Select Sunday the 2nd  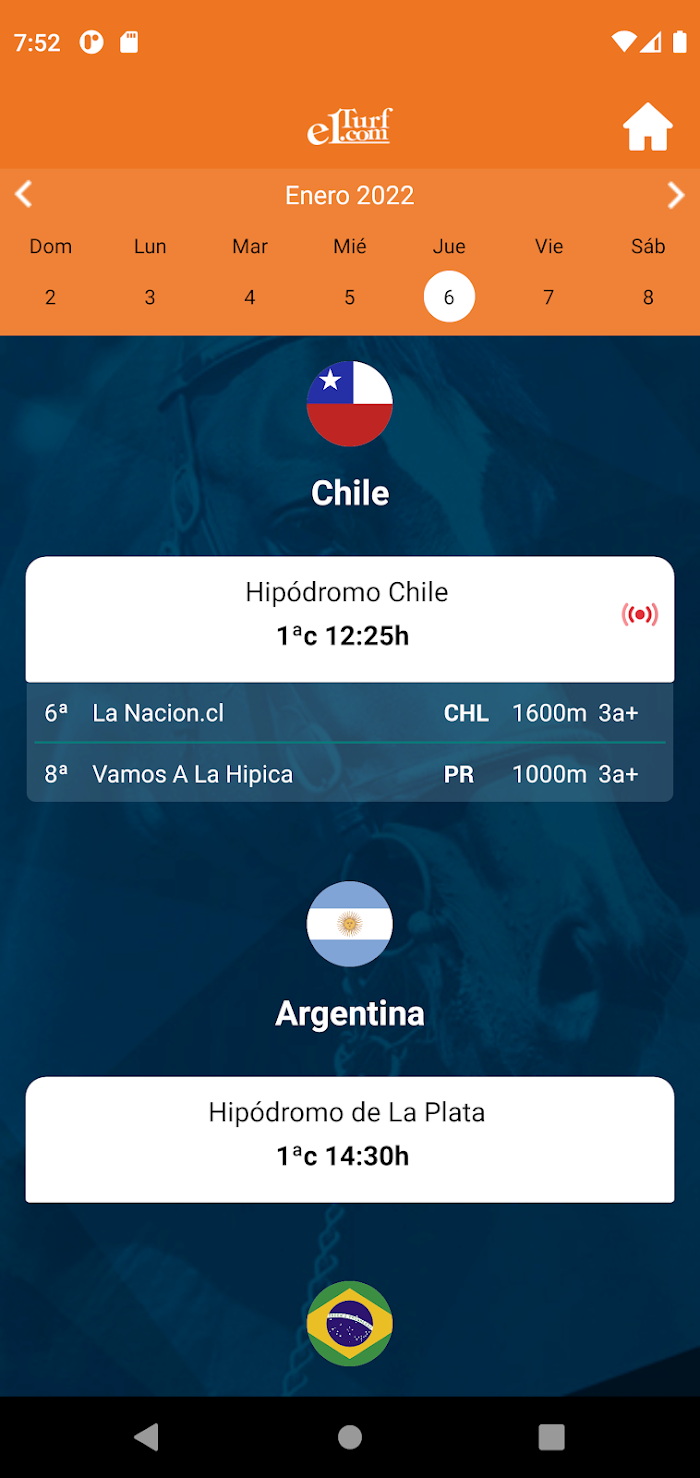tap(50, 297)
